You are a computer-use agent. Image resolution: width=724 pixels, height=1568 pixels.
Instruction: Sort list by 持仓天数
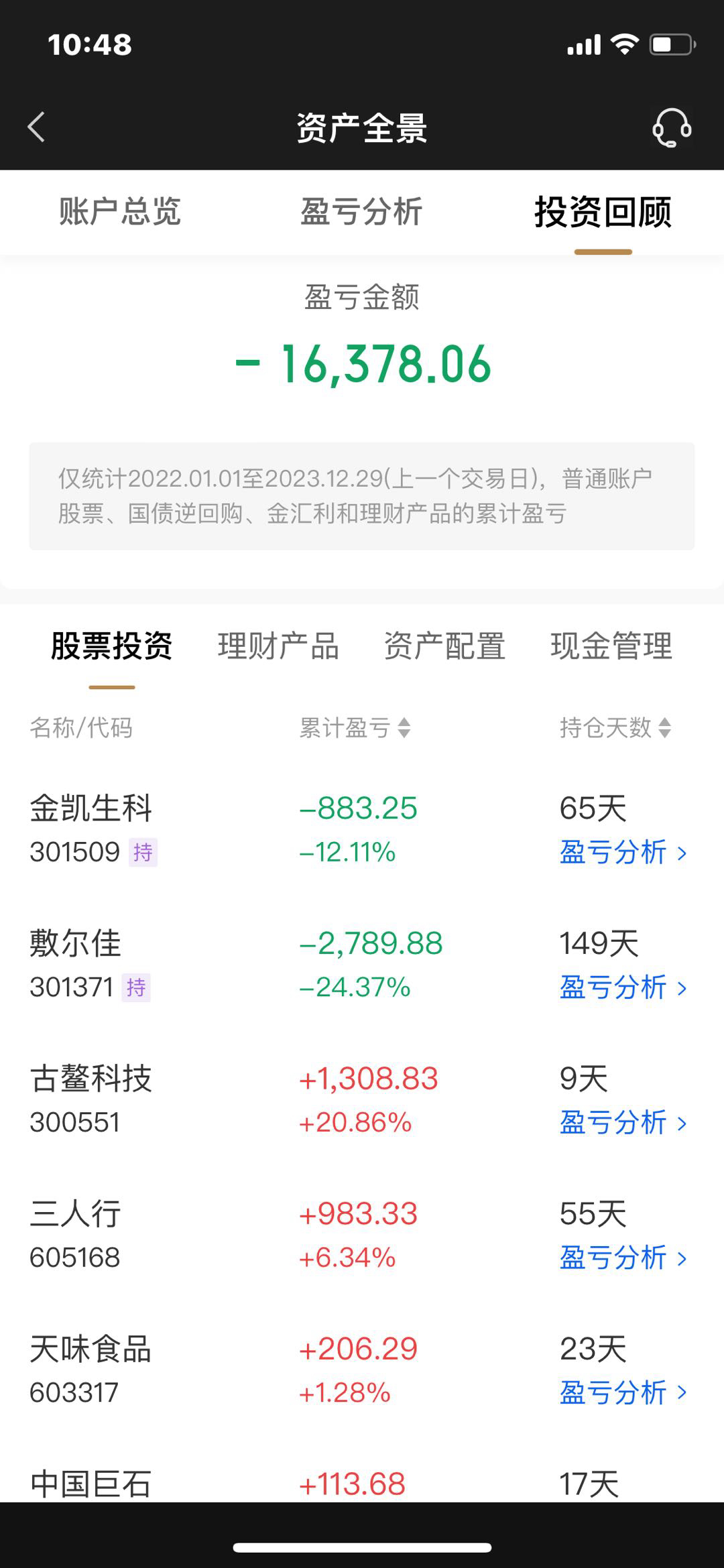point(615,728)
